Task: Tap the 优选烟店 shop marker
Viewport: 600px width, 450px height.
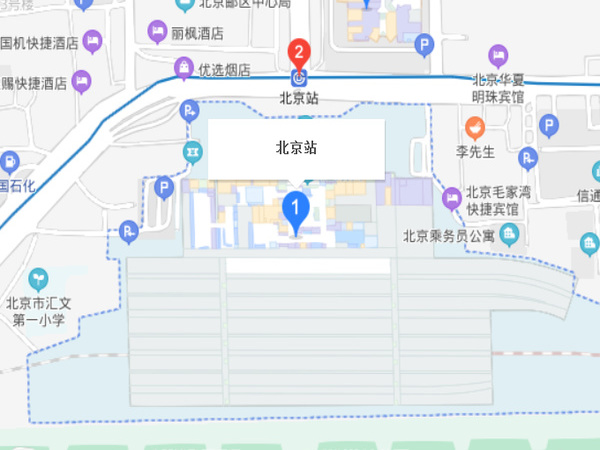Action: click(x=183, y=69)
